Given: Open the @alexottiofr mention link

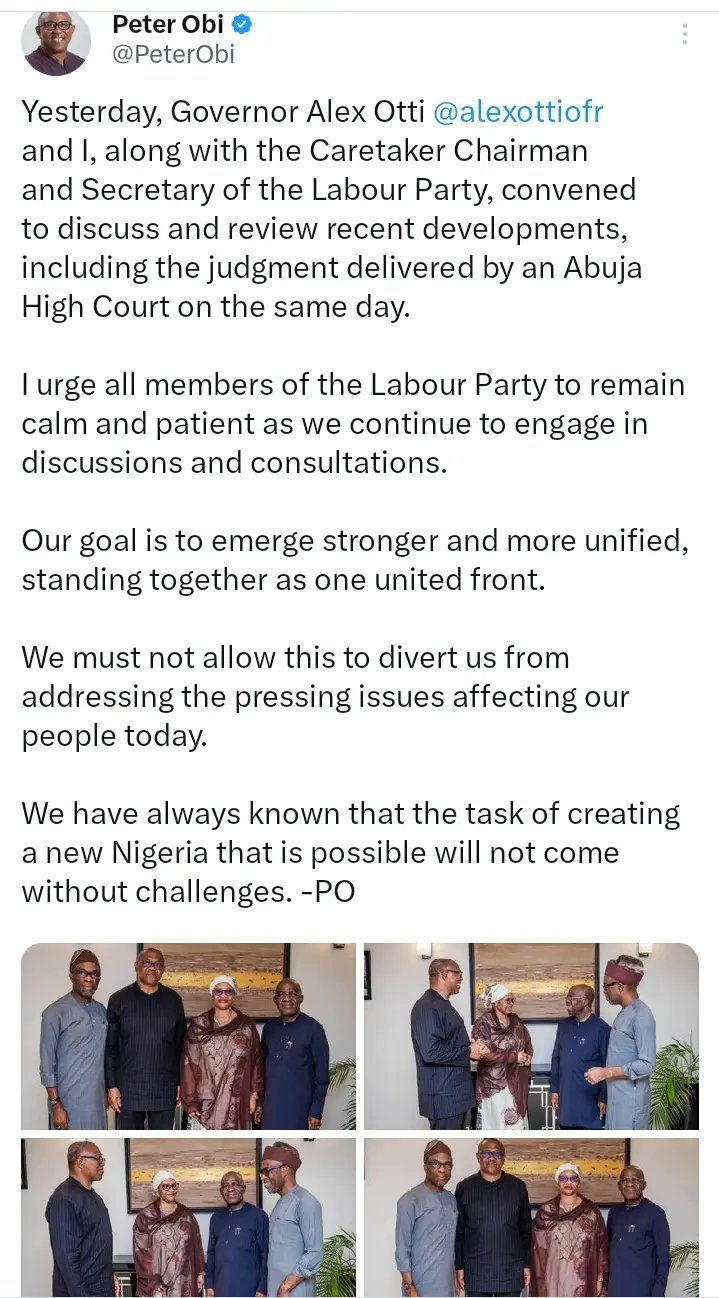Looking at the screenshot, I should [x=518, y=112].
